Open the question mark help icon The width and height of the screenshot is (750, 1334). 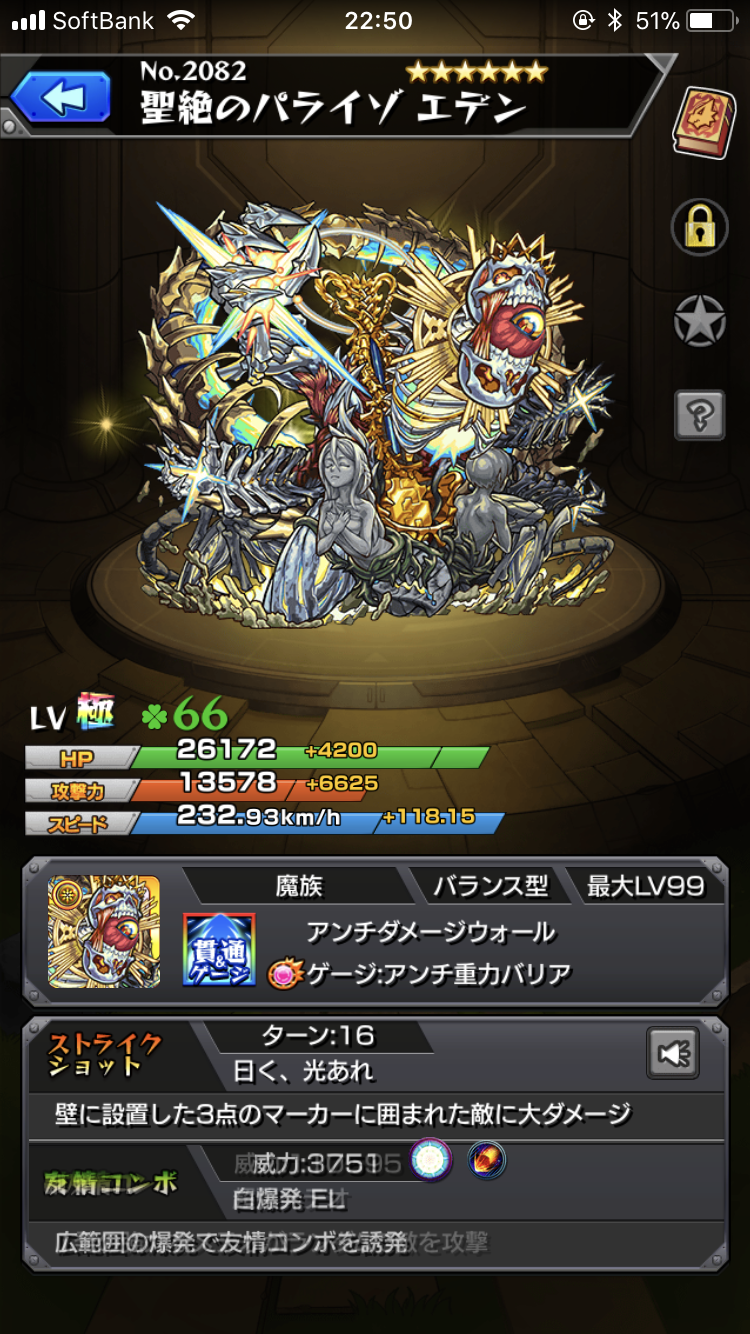pyautogui.click(x=699, y=414)
